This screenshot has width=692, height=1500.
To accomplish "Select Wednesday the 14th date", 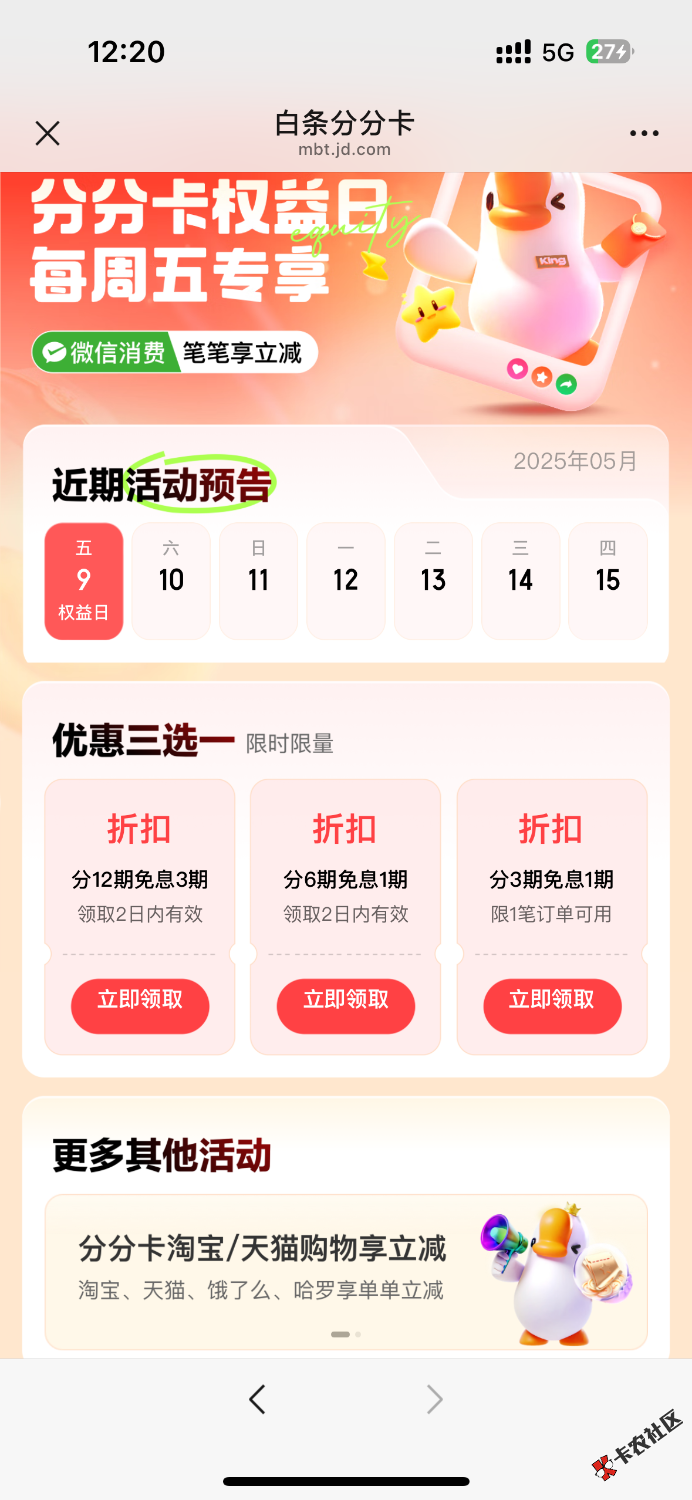I will (x=520, y=581).
